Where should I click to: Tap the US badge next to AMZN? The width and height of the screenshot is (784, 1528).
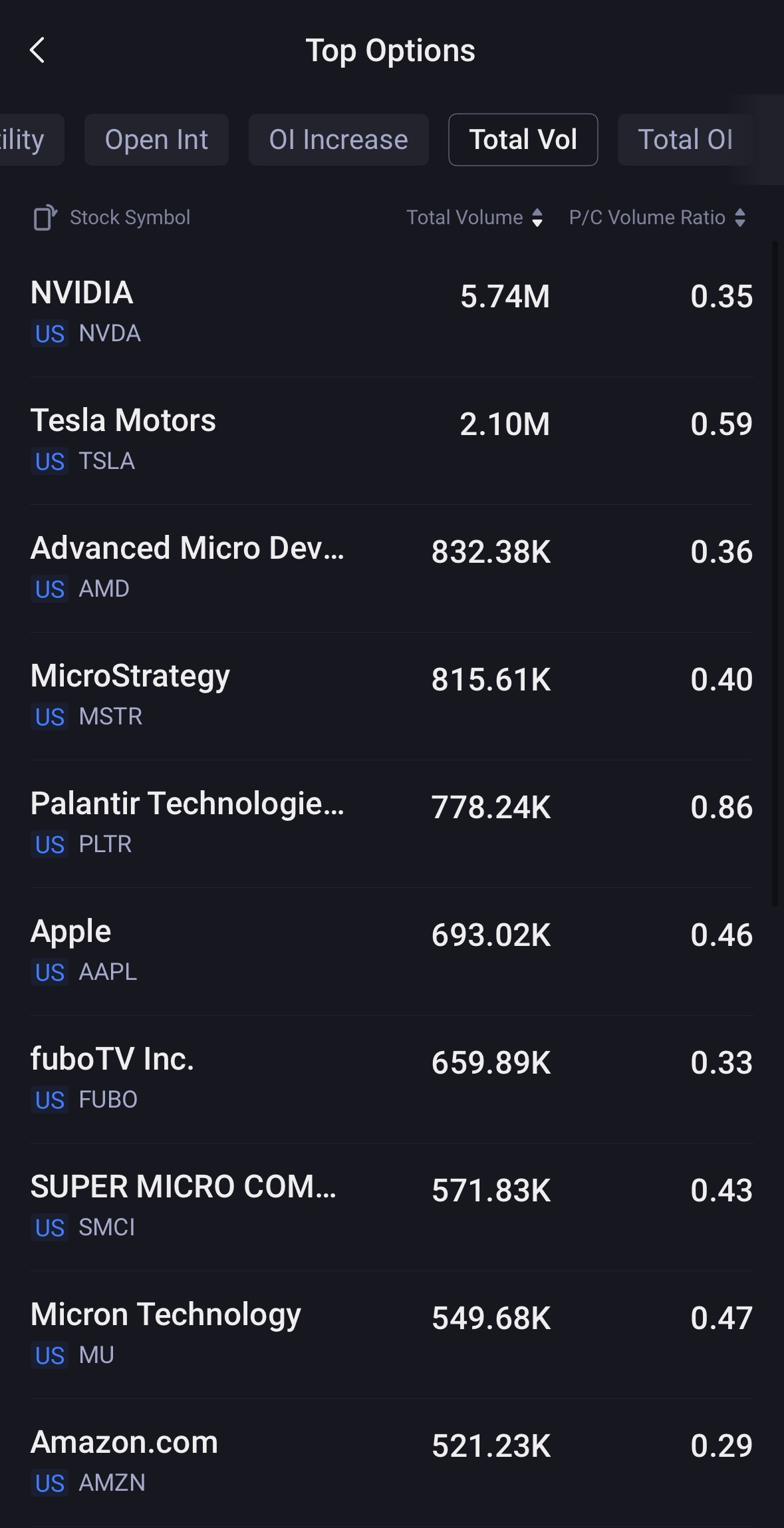[49, 1482]
